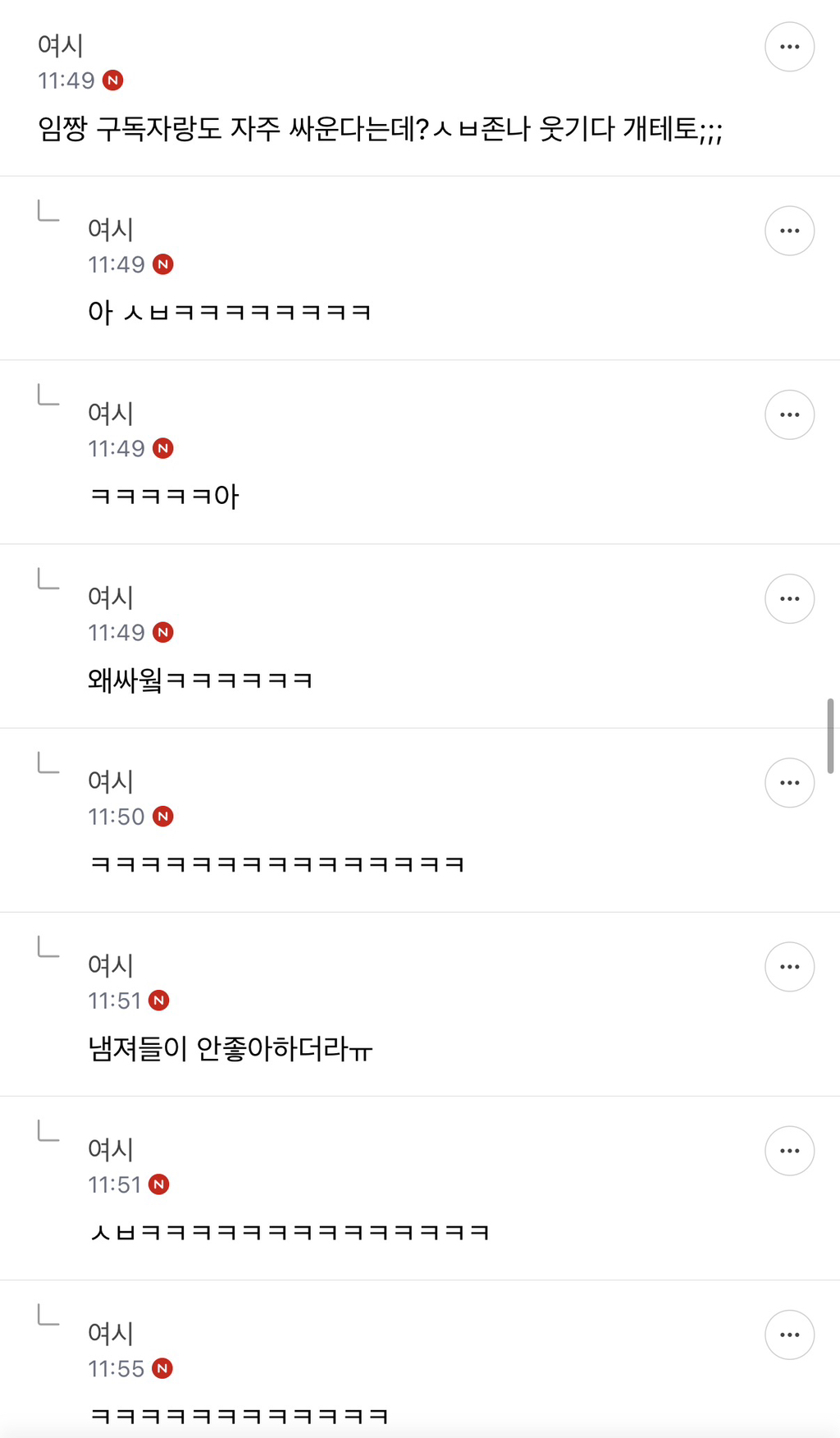Open the options menu for the 왜싸웤 reply

click(789, 598)
